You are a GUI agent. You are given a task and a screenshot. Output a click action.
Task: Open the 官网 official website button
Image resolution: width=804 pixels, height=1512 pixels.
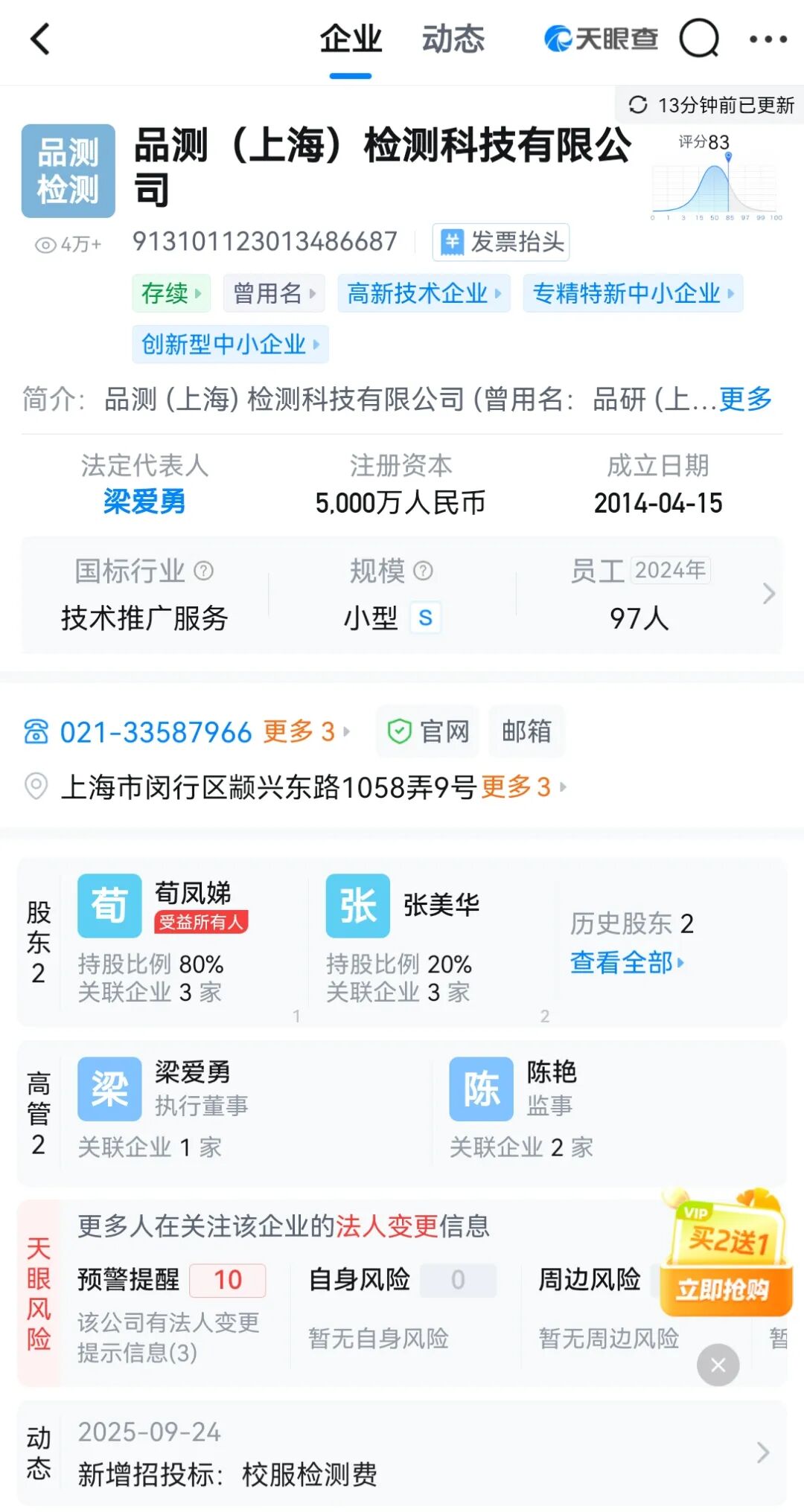(429, 731)
